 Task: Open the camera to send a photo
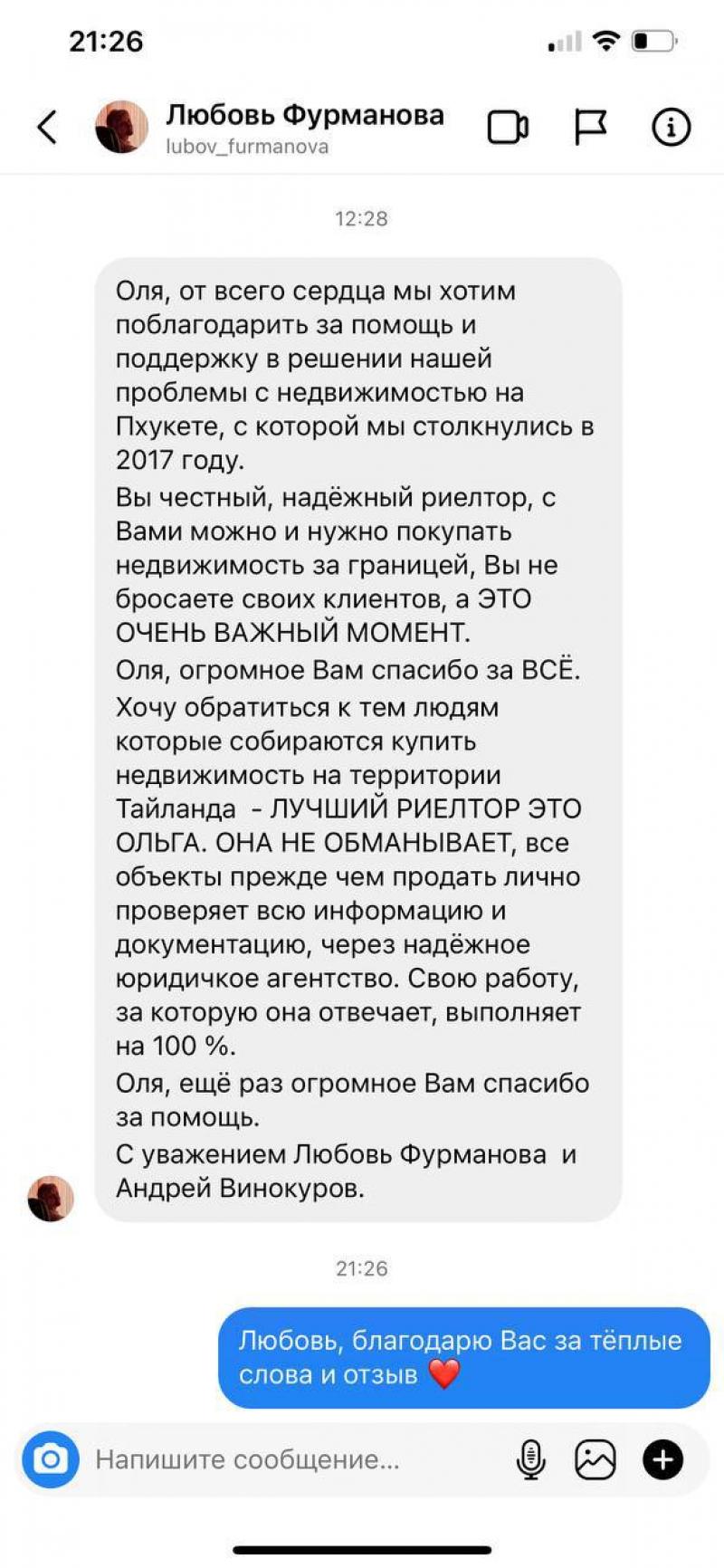[x=51, y=1459]
